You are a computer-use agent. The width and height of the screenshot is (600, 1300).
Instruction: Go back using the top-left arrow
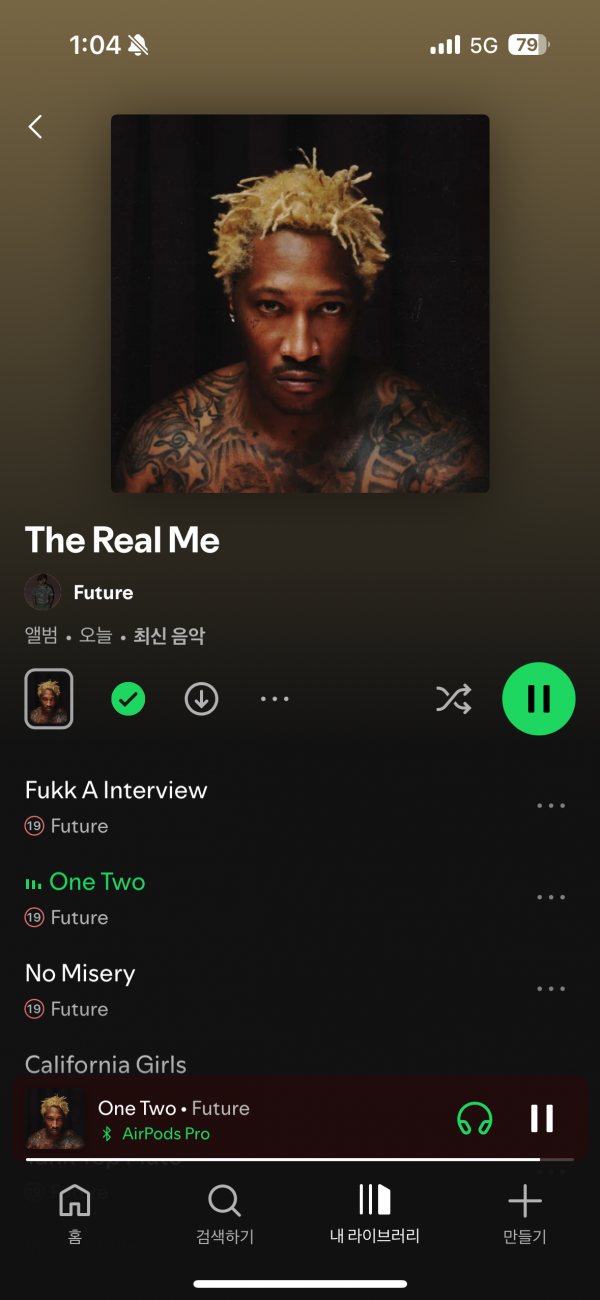[36, 127]
